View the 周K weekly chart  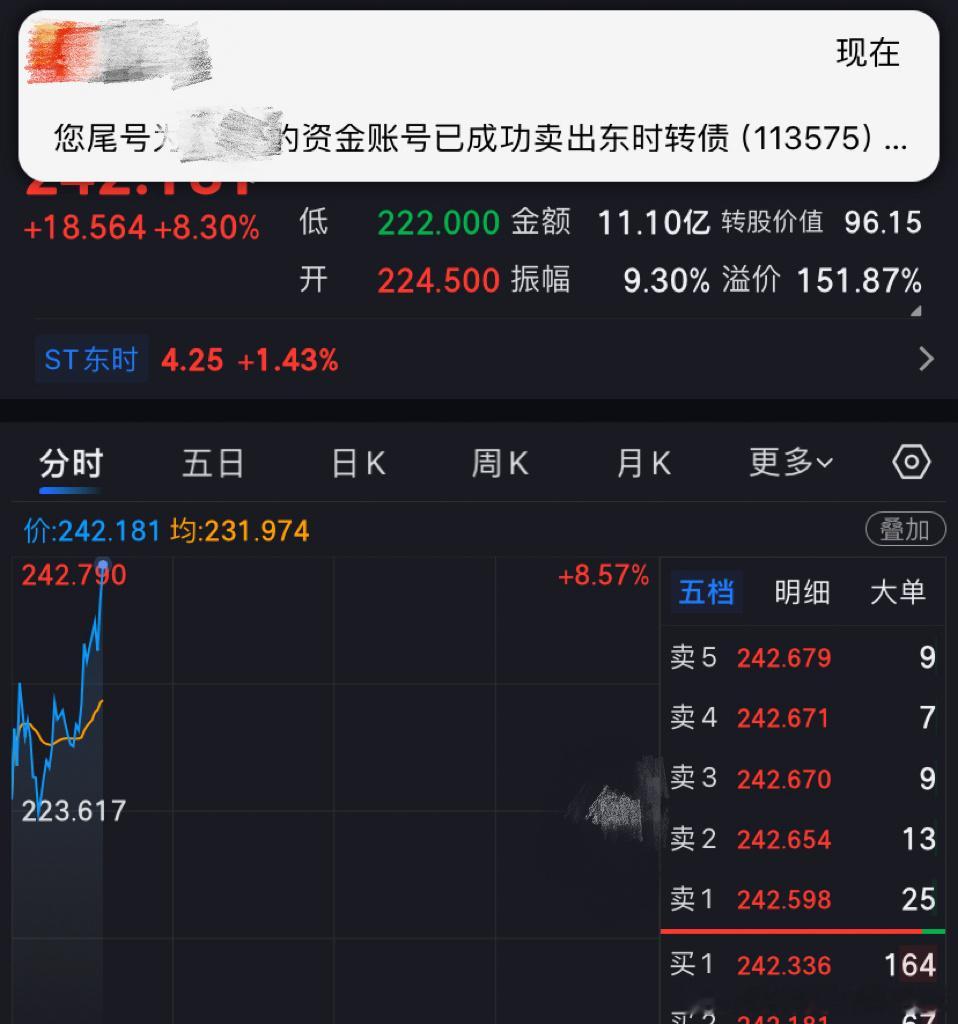click(x=498, y=462)
